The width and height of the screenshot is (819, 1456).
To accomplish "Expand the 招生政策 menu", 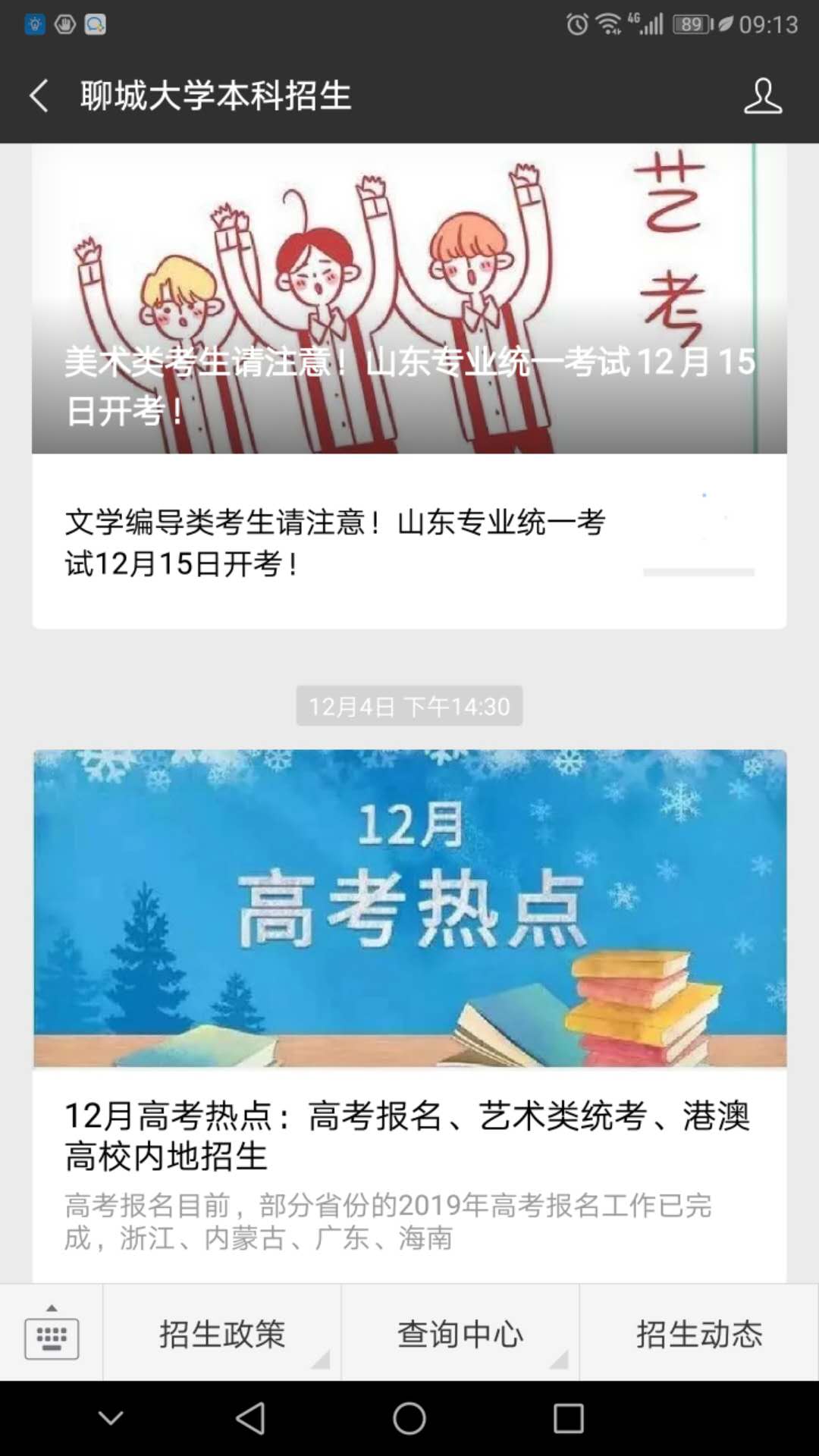I will (222, 1333).
